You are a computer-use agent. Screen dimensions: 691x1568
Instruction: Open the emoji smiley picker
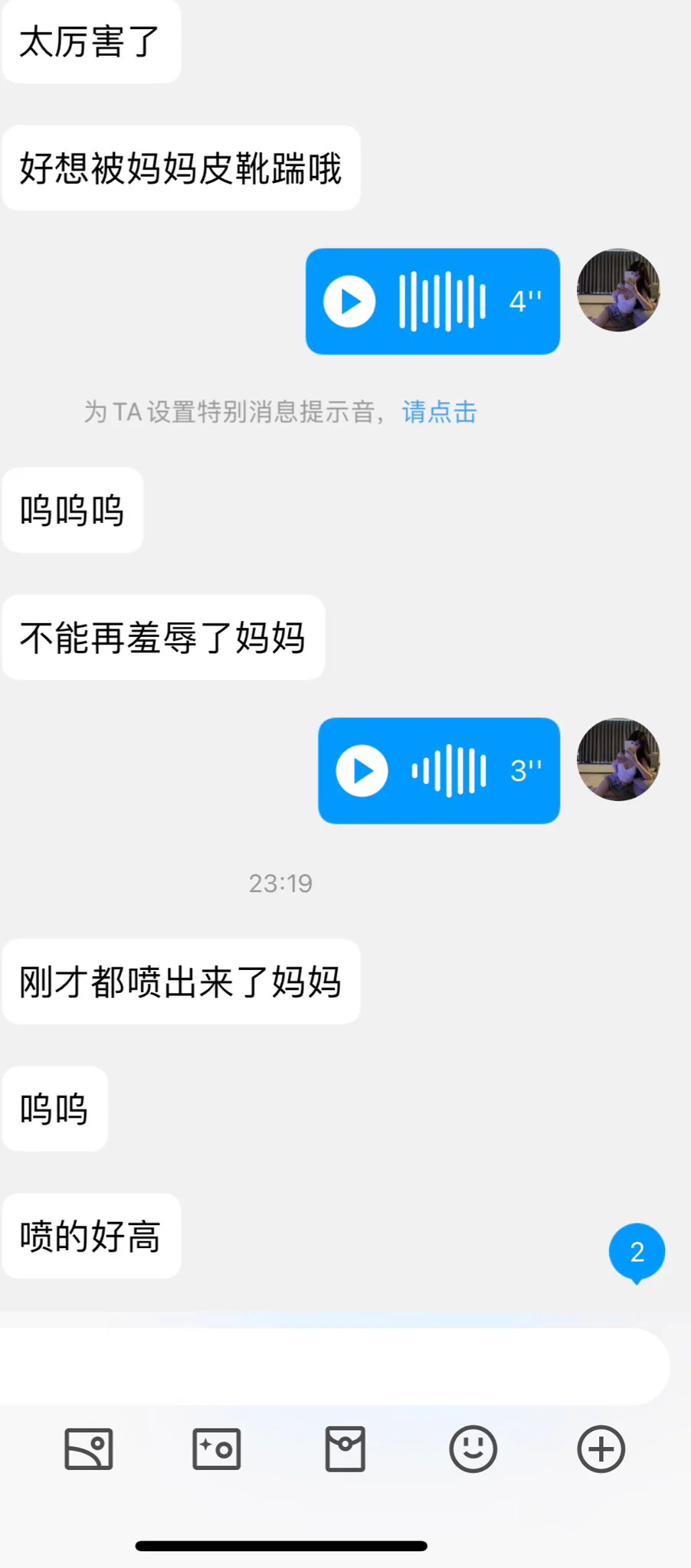click(473, 1449)
